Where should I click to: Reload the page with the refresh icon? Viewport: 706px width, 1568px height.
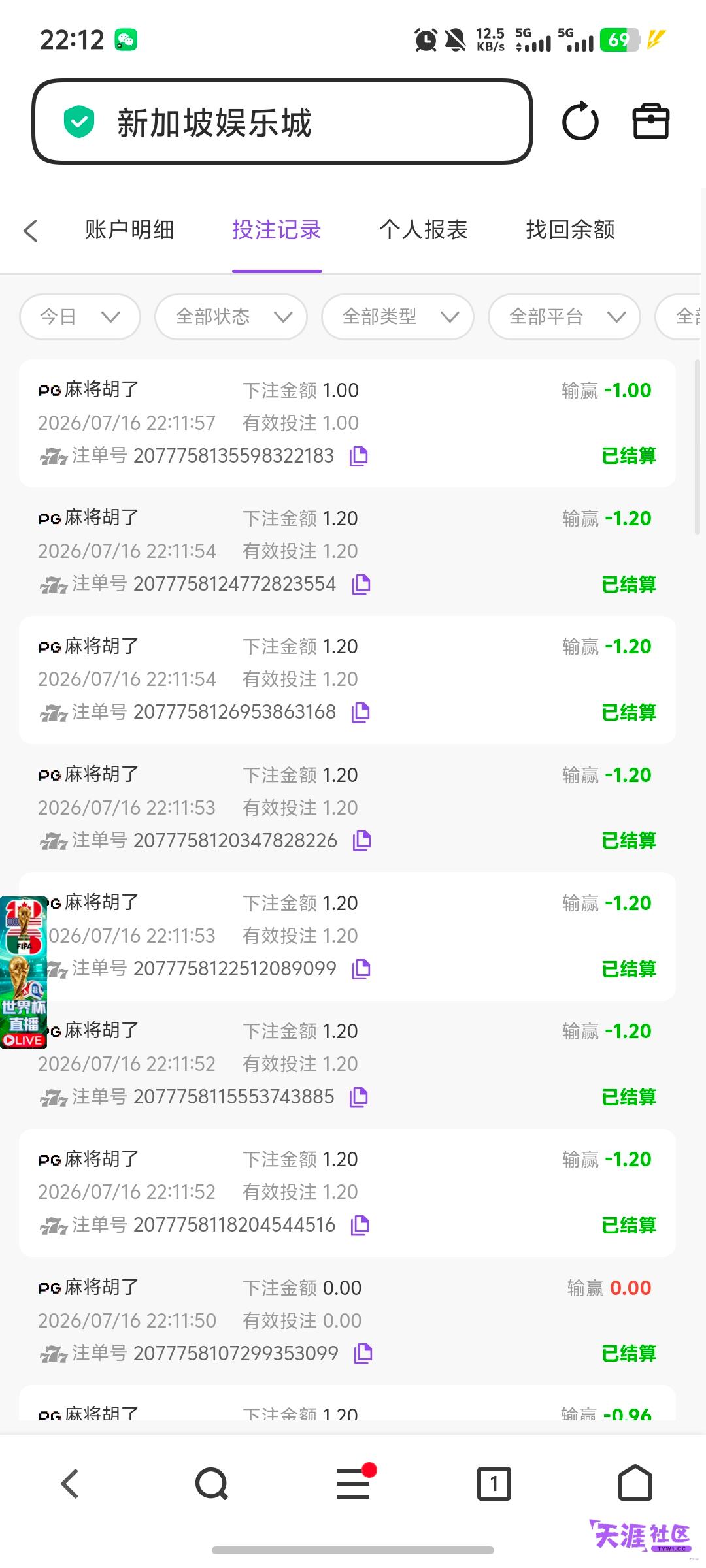click(x=580, y=122)
